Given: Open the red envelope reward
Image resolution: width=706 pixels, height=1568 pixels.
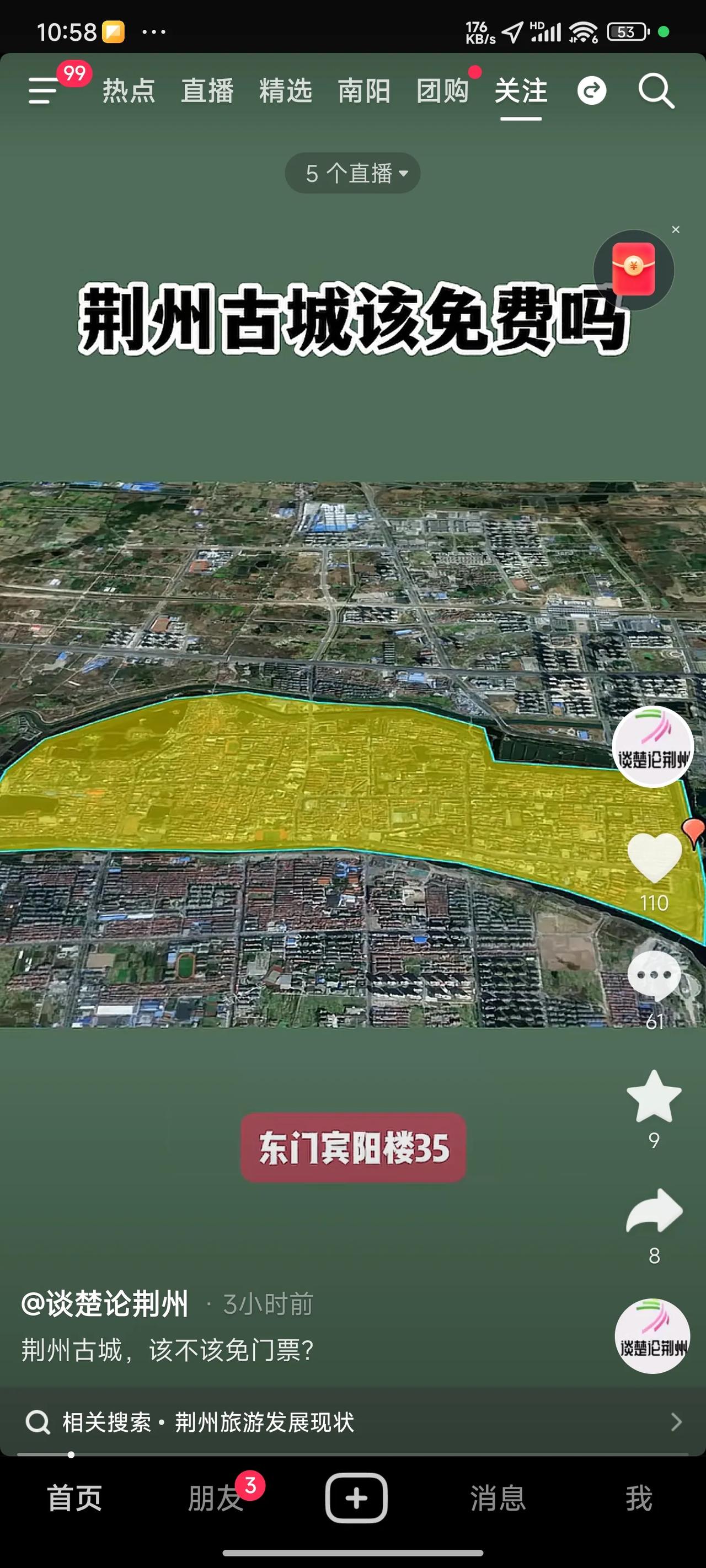Looking at the screenshot, I should pos(634,269).
